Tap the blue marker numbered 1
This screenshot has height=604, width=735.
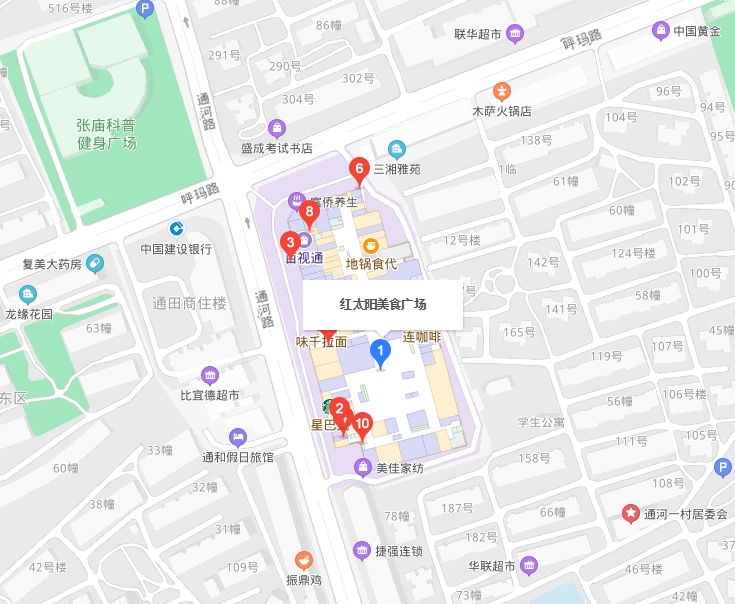(x=380, y=354)
